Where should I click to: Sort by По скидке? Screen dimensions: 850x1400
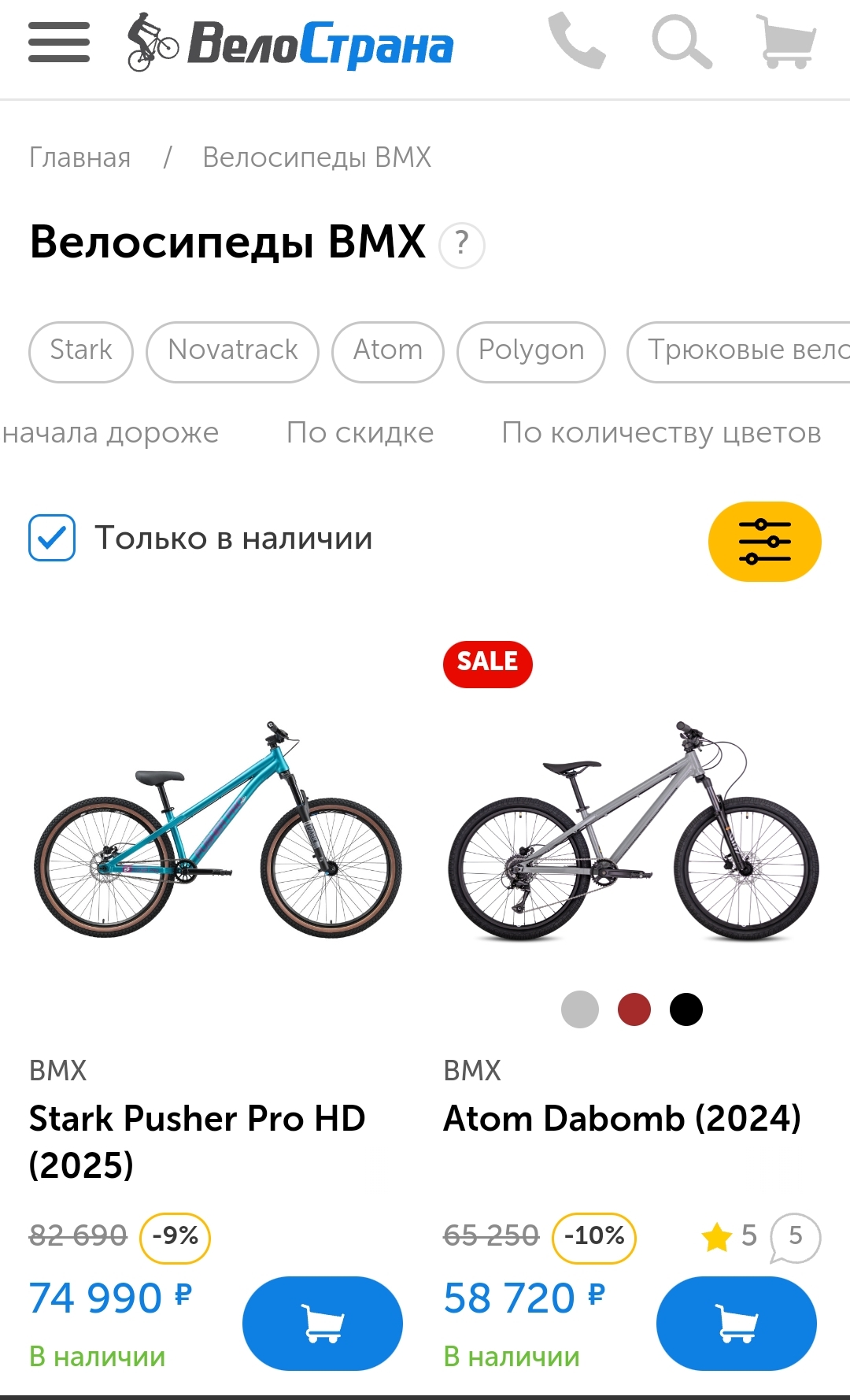[x=360, y=433]
